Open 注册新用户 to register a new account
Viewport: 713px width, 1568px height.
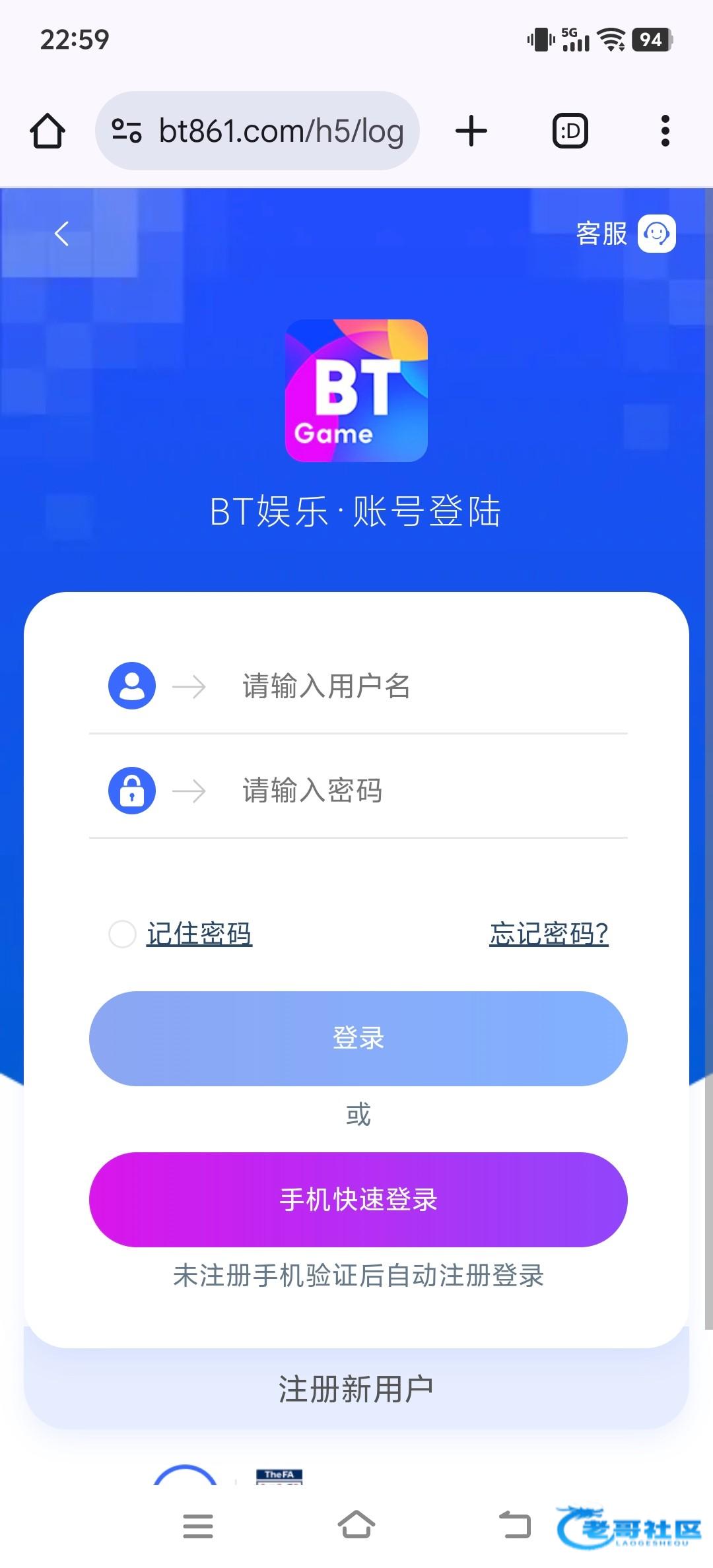click(356, 1389)
